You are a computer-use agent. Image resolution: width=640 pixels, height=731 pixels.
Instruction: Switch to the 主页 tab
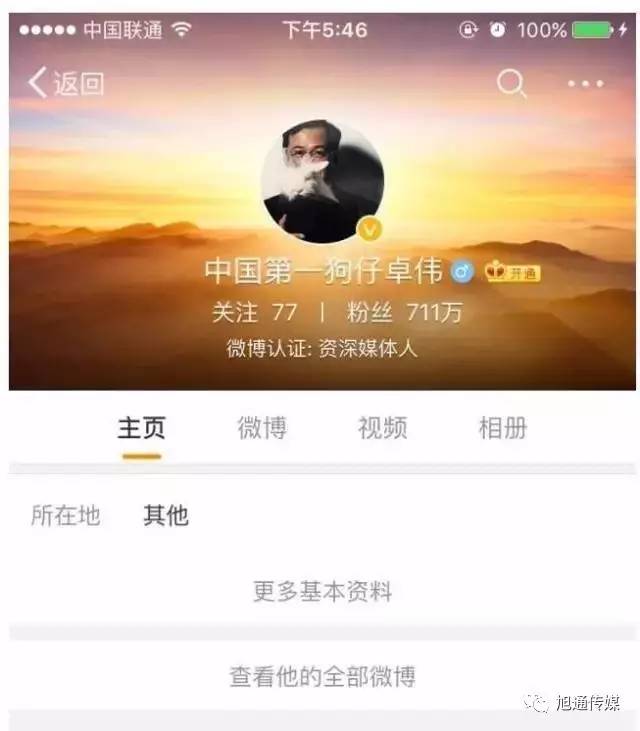[141, 429]
